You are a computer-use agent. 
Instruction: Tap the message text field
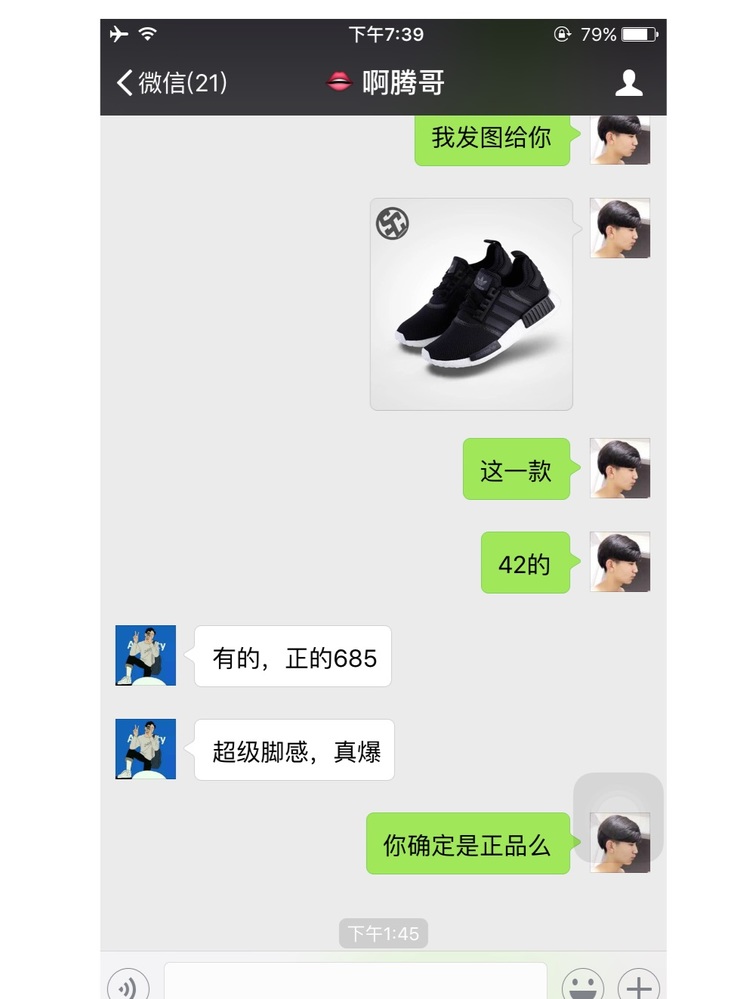pyautogui.click(x=355, y=982)
